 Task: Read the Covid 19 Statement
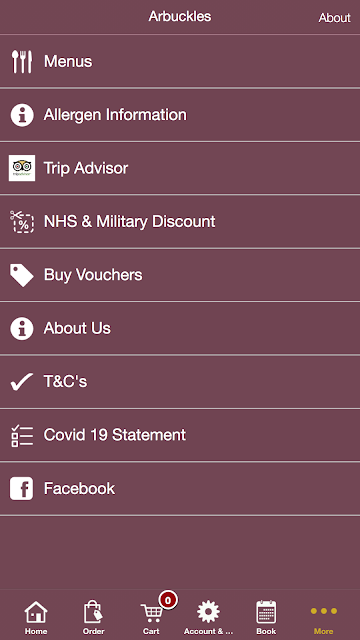pyautogui.click(x=180, y=436)
